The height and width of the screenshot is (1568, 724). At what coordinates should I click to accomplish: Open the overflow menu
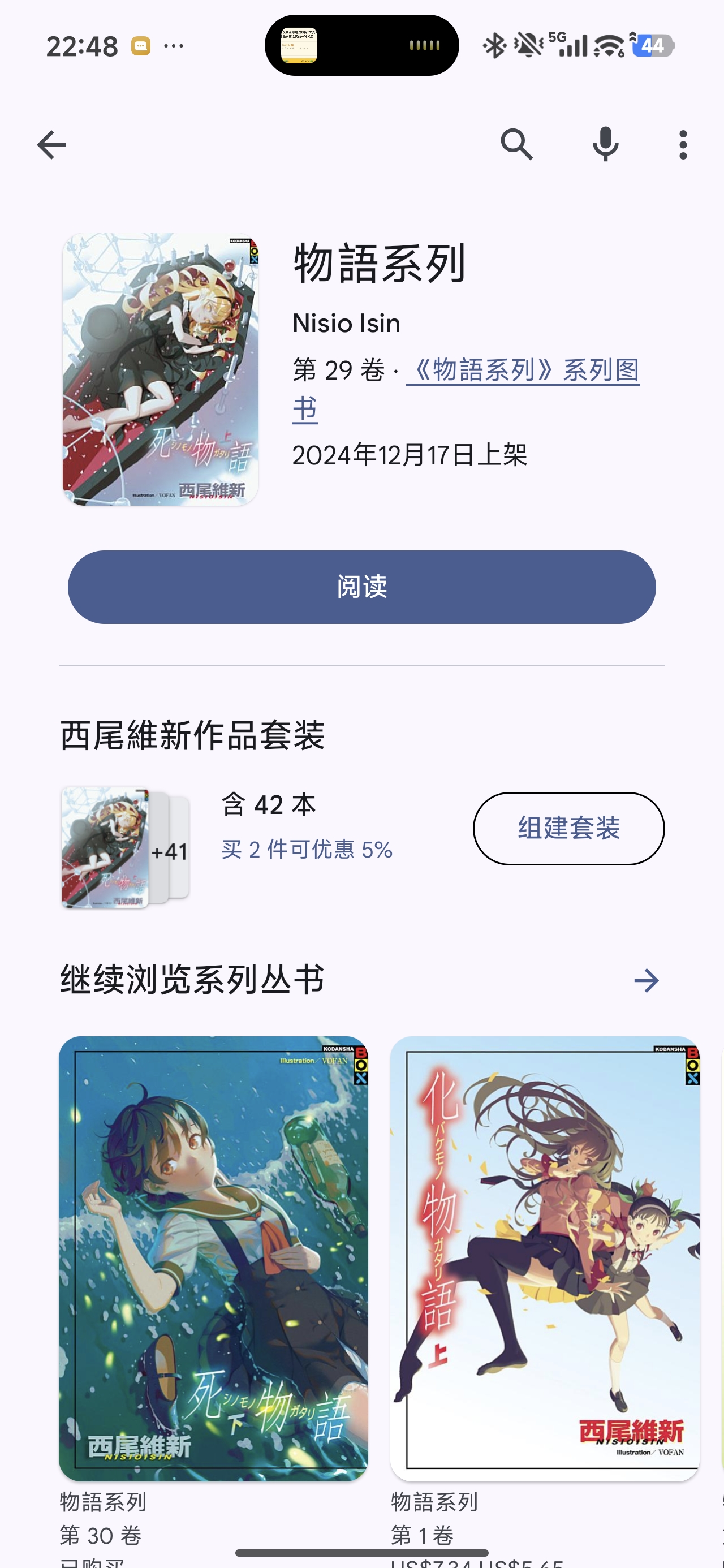point(683,145)
